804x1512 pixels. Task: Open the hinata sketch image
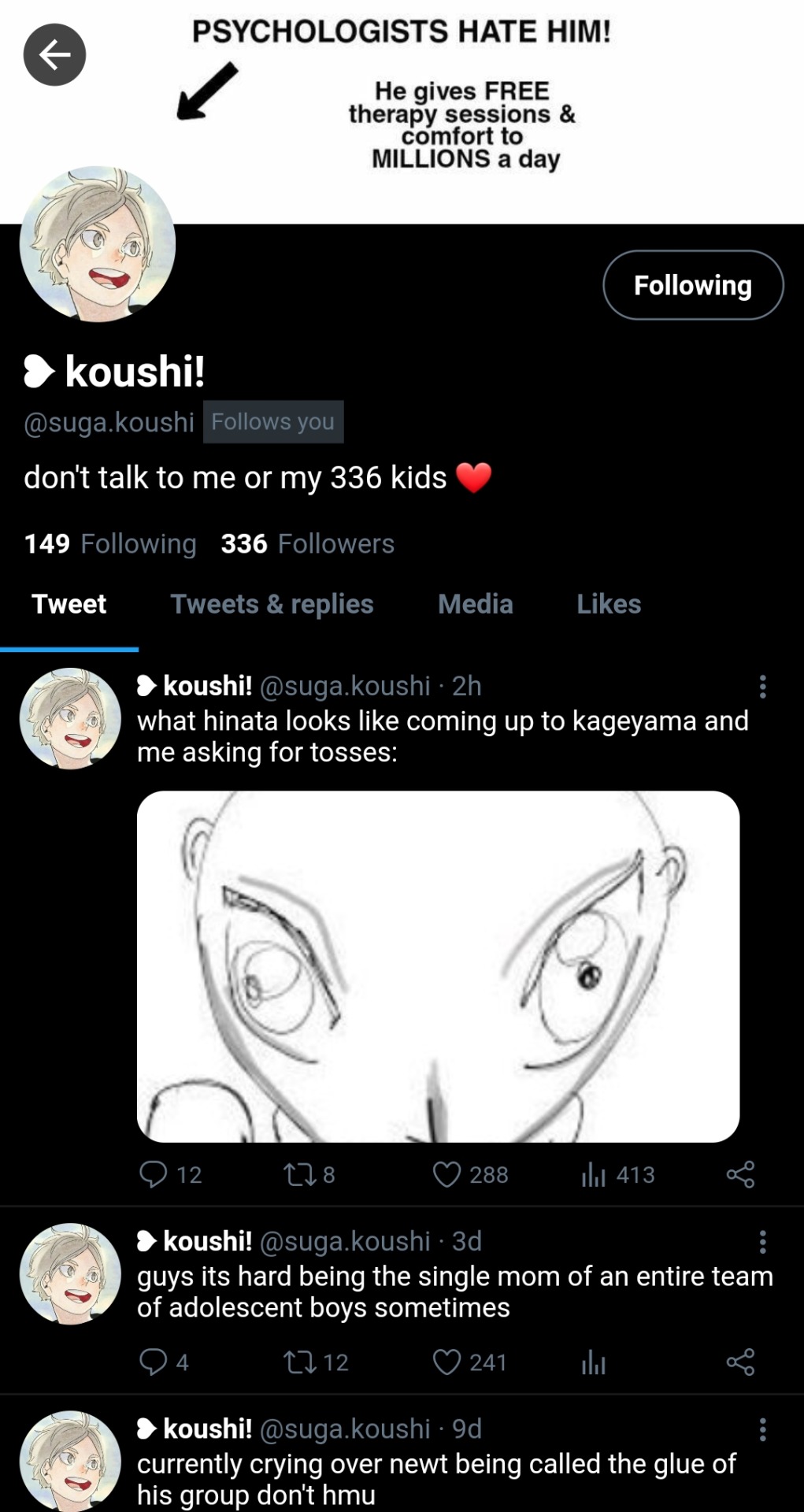tap(438, 966)
